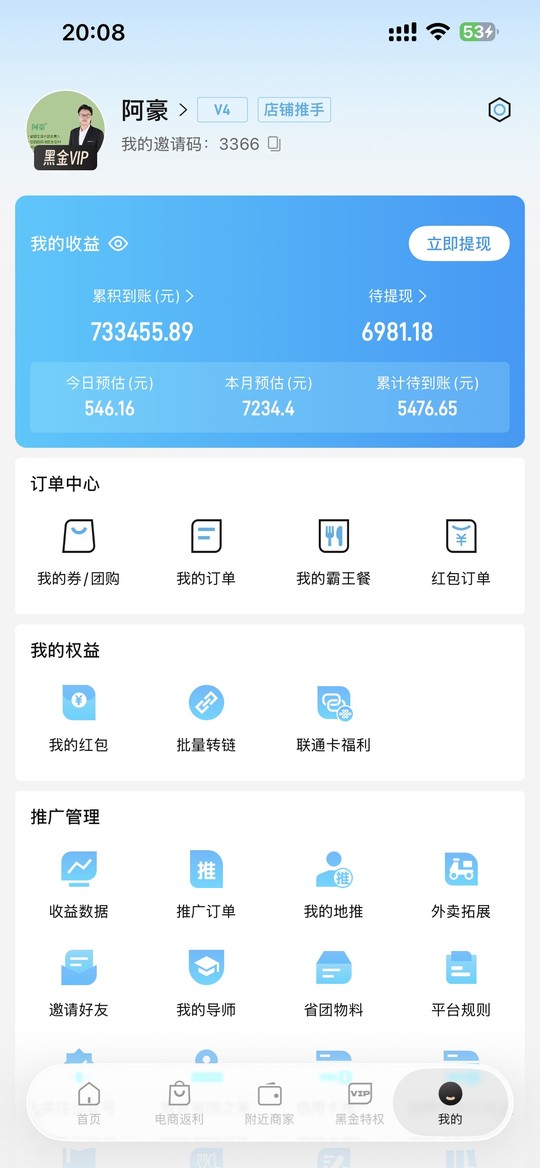540x1168 pixels.
Task: Open 我的红包
Action: point(79,718)
